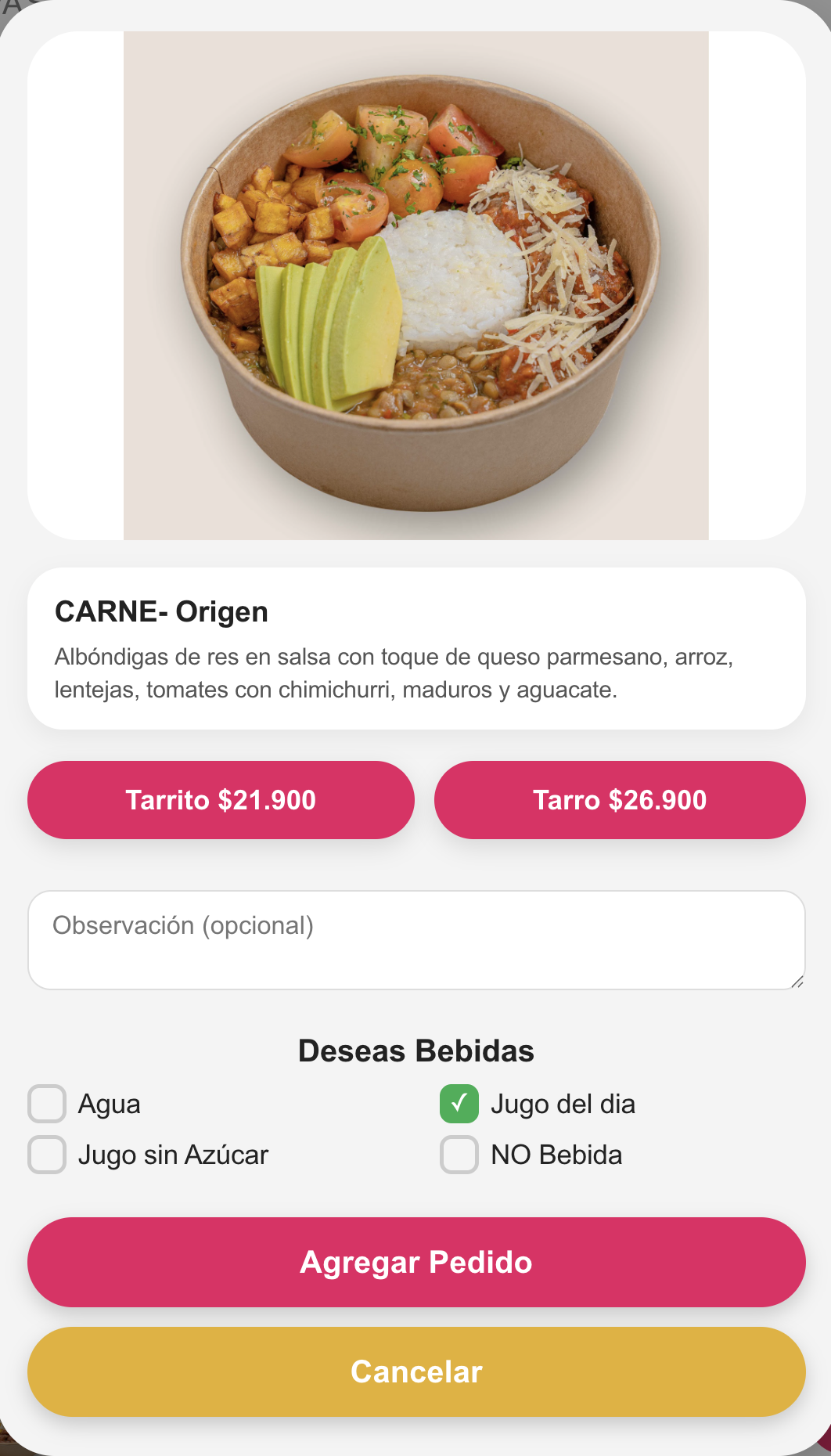Select the Tarrito $21.900 size option
The width and height of the screenshot is (831, 1456).
click(221, 800)
